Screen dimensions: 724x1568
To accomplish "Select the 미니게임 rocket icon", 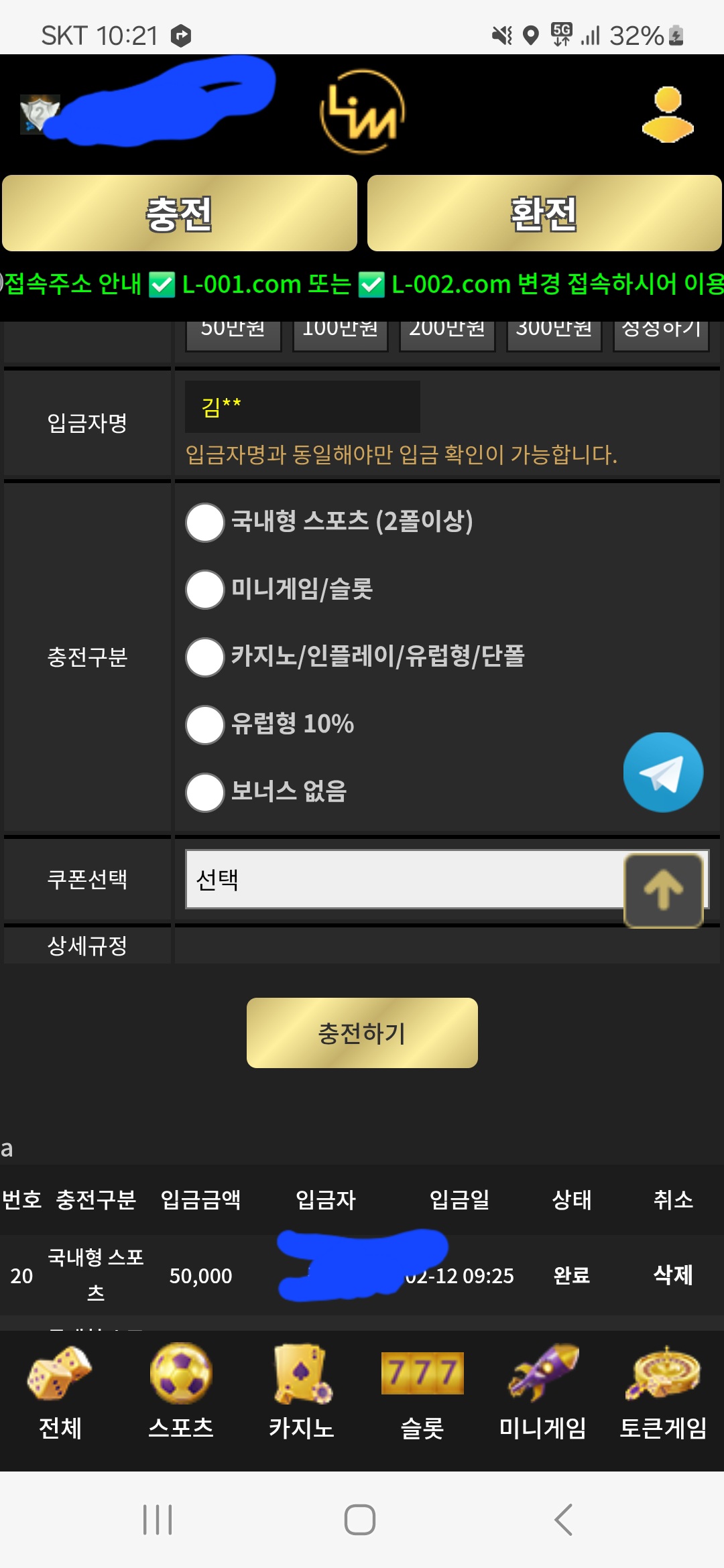I will click(543, 1373).
